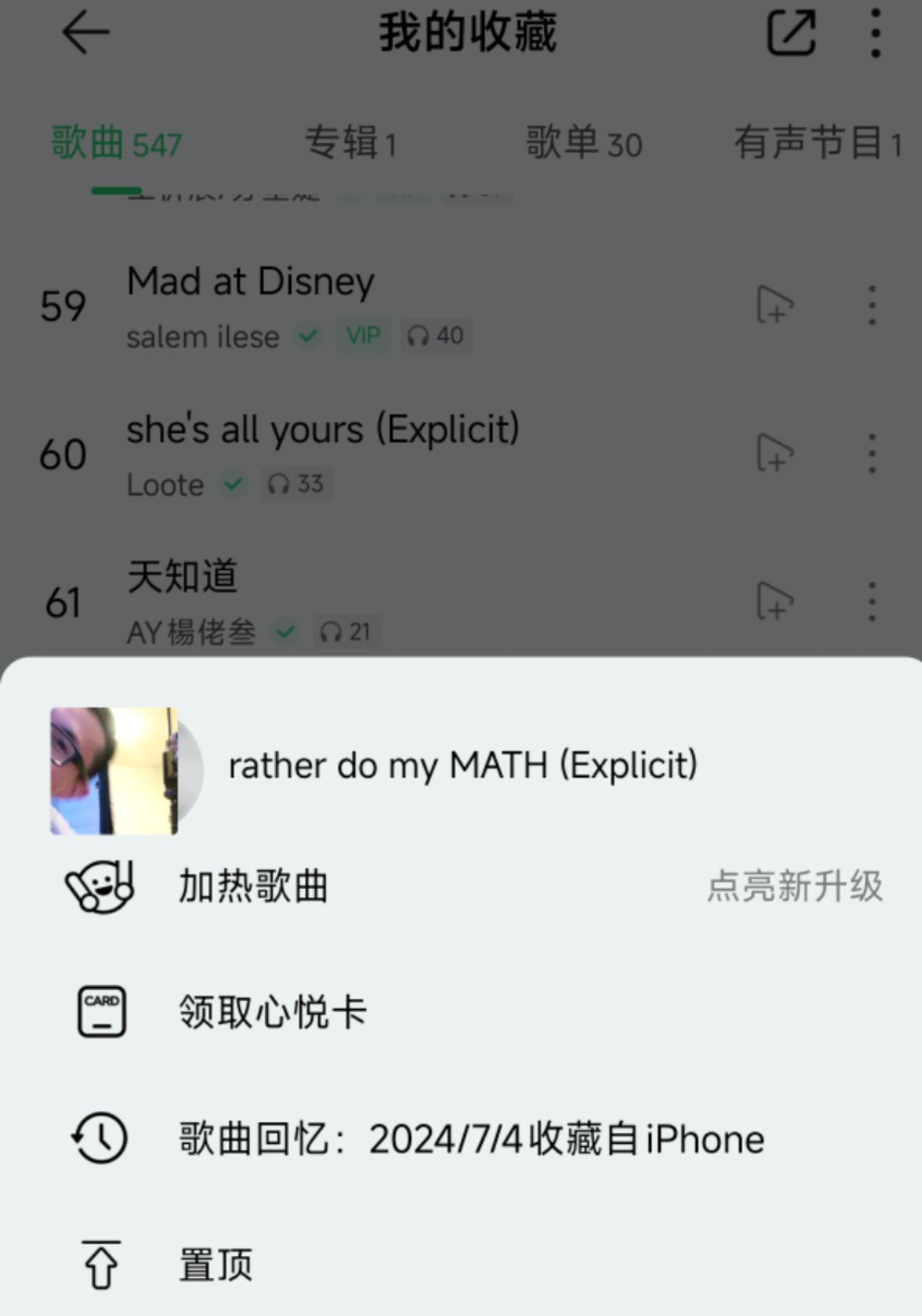The width and height of the screenshot is (922, 1316).
Task: Switch to the 专辑 tab
Action: pyautogui.click(x=351, y=144)
